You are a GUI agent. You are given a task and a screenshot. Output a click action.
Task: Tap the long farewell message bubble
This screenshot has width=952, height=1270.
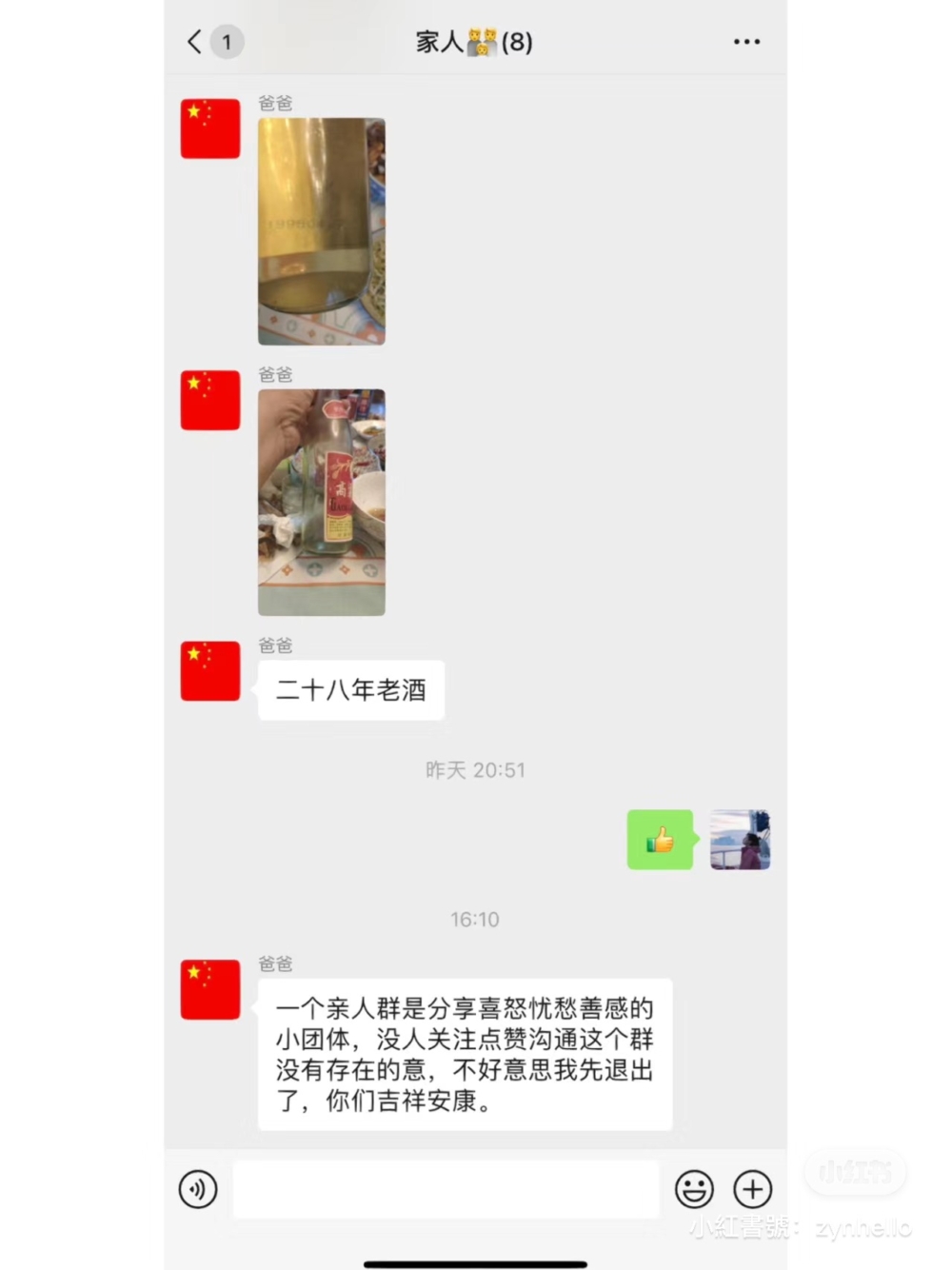(x=466, y=1055)
